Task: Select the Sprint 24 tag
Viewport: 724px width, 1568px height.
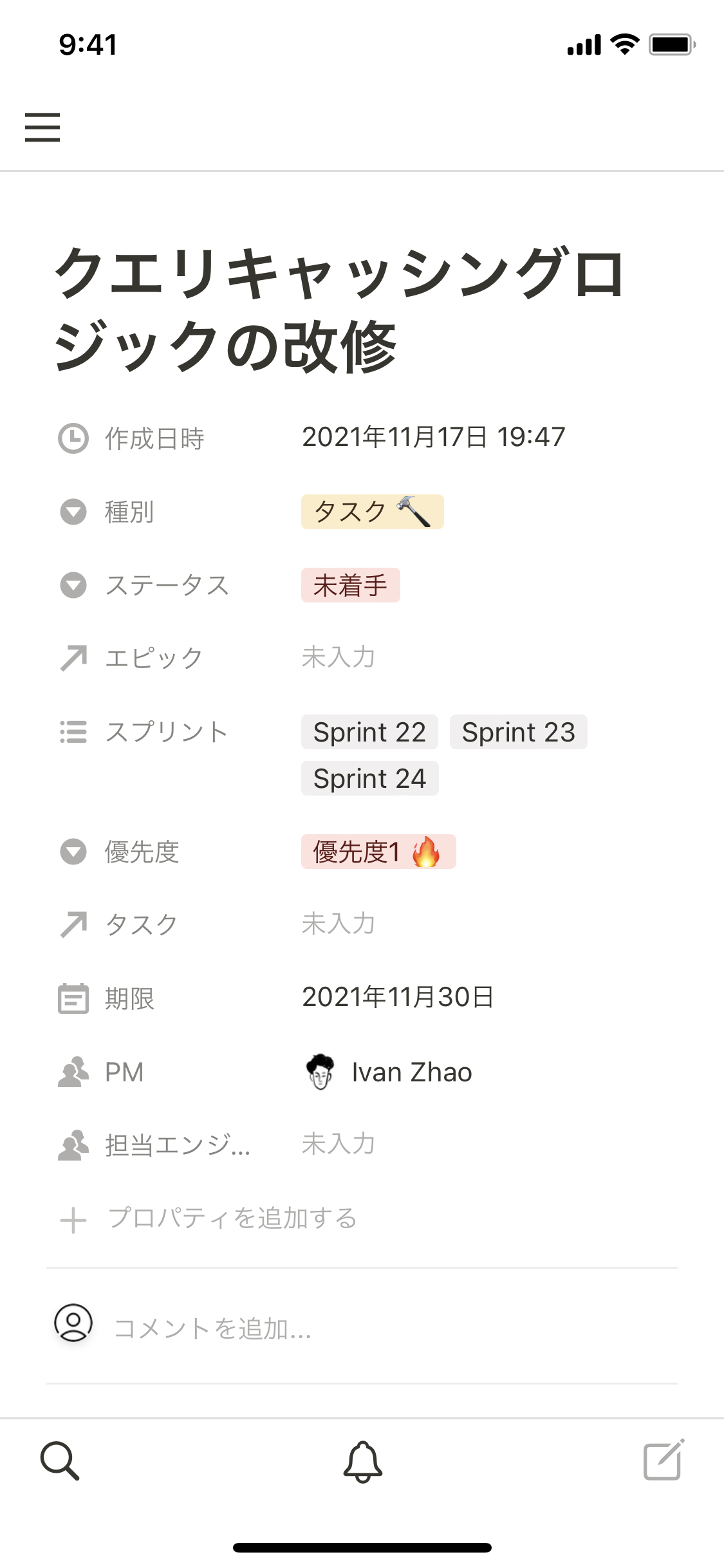Action: pos(369,778)
